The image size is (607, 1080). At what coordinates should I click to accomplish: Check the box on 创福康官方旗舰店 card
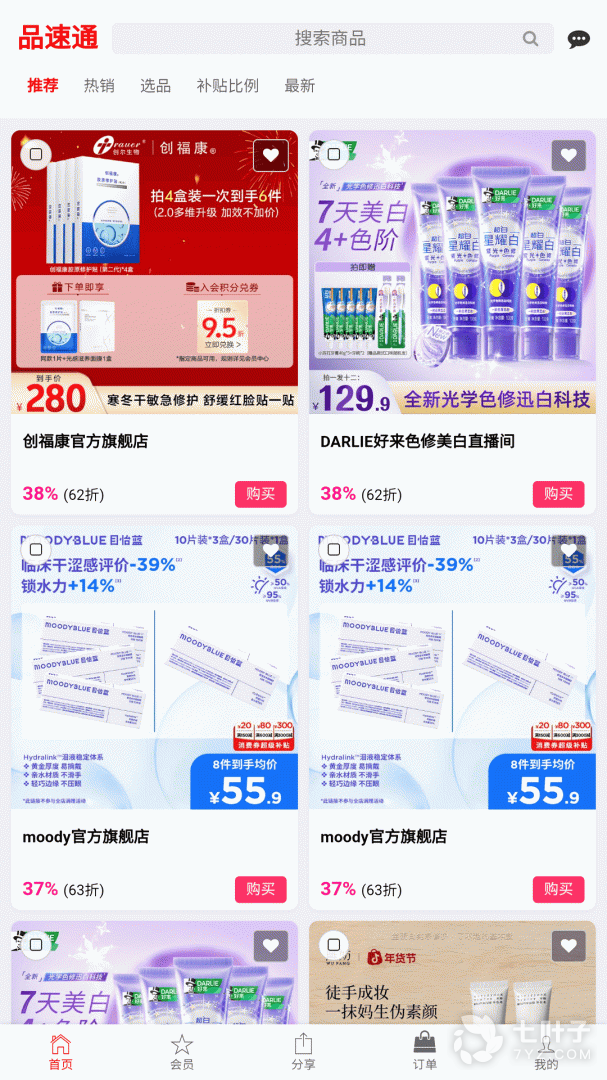36,154
